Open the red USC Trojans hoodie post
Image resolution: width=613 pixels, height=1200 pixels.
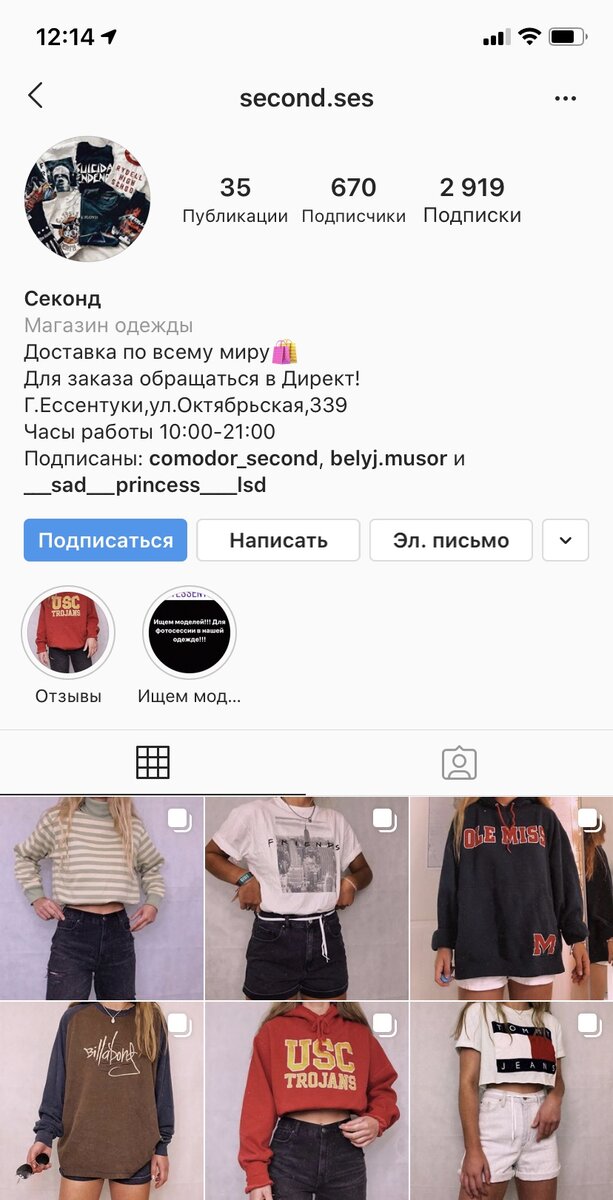(x=306, y=1100)
